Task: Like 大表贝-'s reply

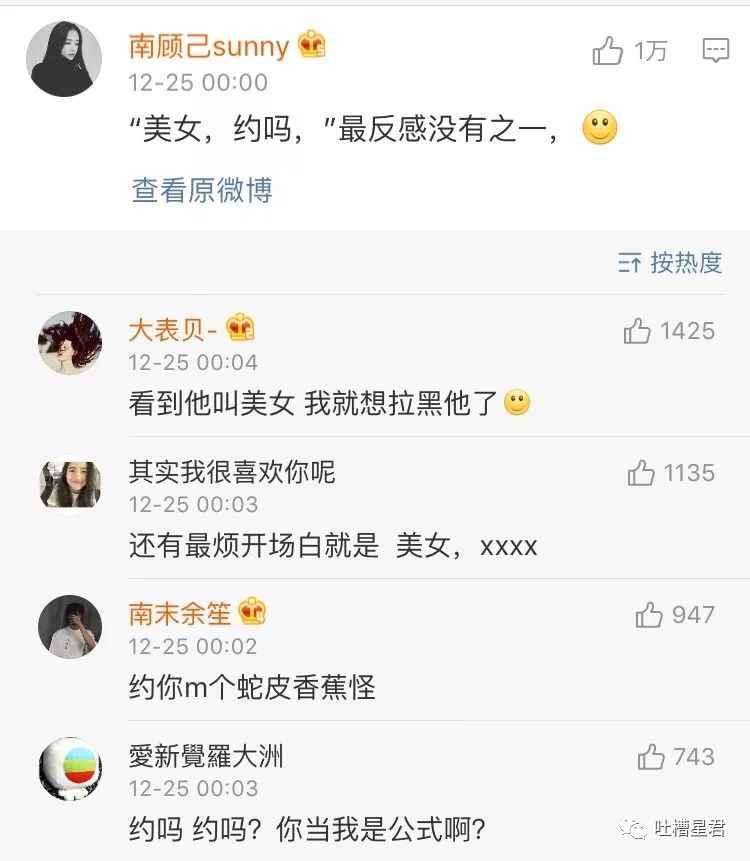Action: pyautogui.click(x=638, y=331)
